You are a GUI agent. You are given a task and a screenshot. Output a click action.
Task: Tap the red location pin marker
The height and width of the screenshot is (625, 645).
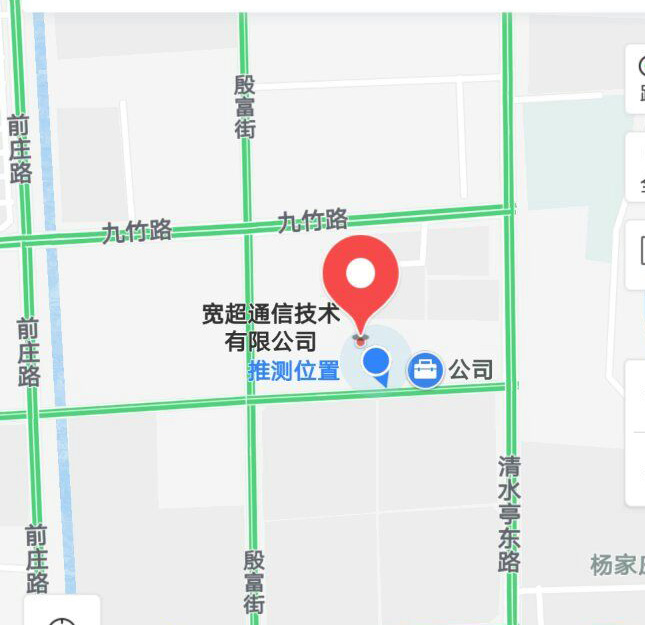point(360,275)
